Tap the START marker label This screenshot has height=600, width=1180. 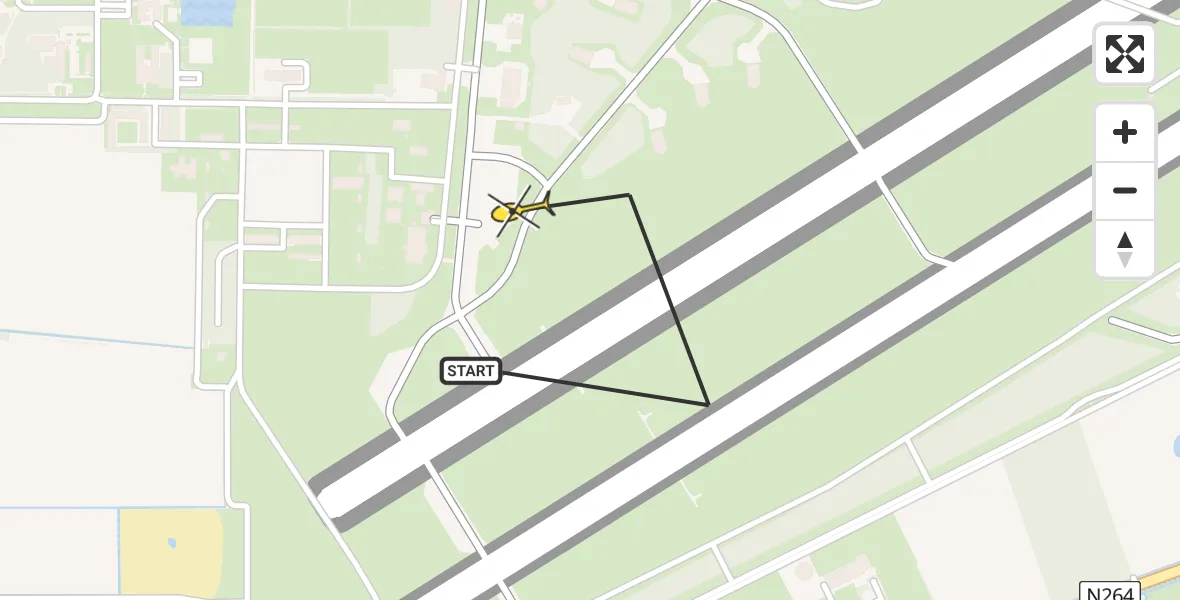coord(471,371)
